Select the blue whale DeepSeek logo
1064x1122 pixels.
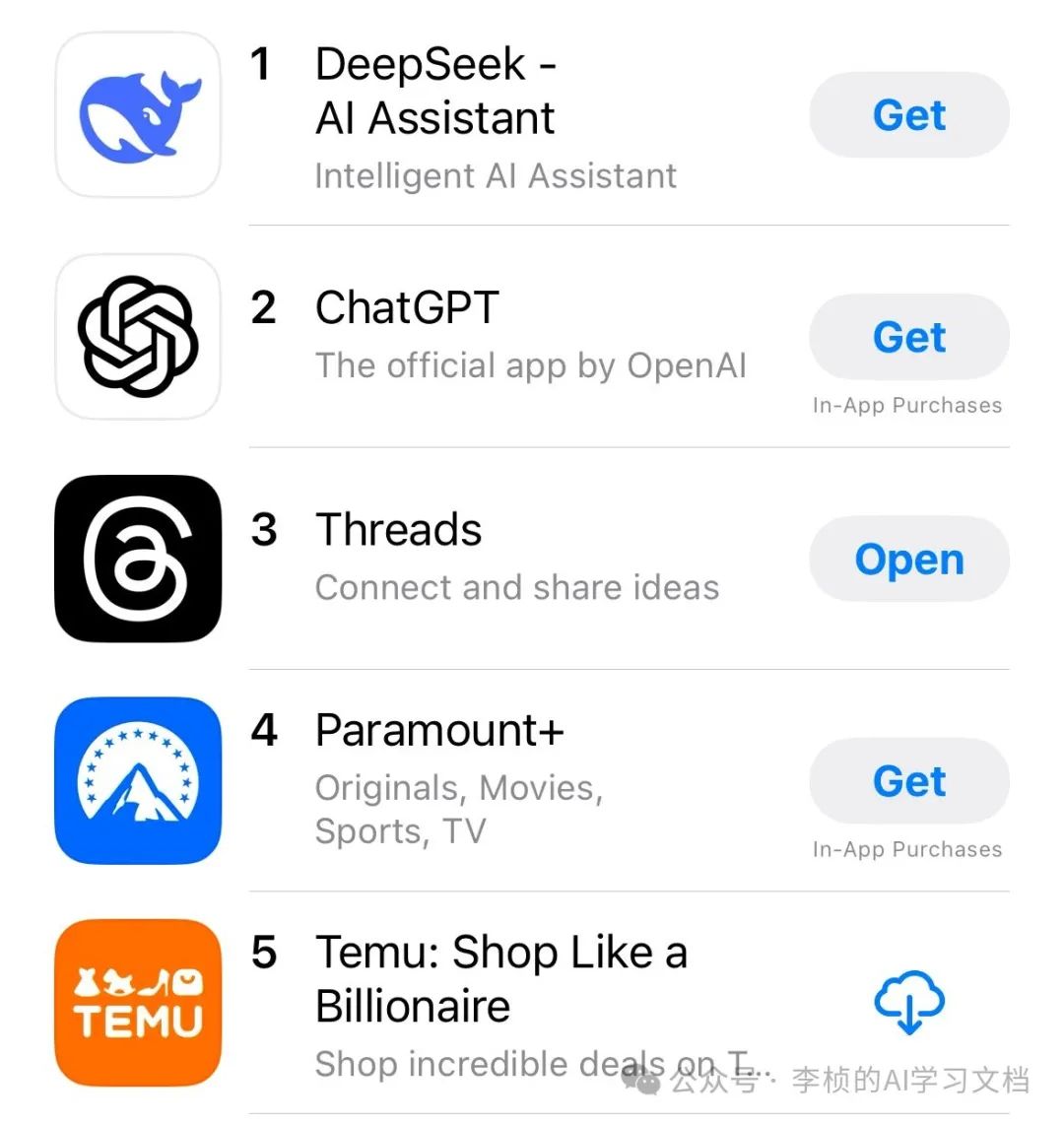pos(137,113)
